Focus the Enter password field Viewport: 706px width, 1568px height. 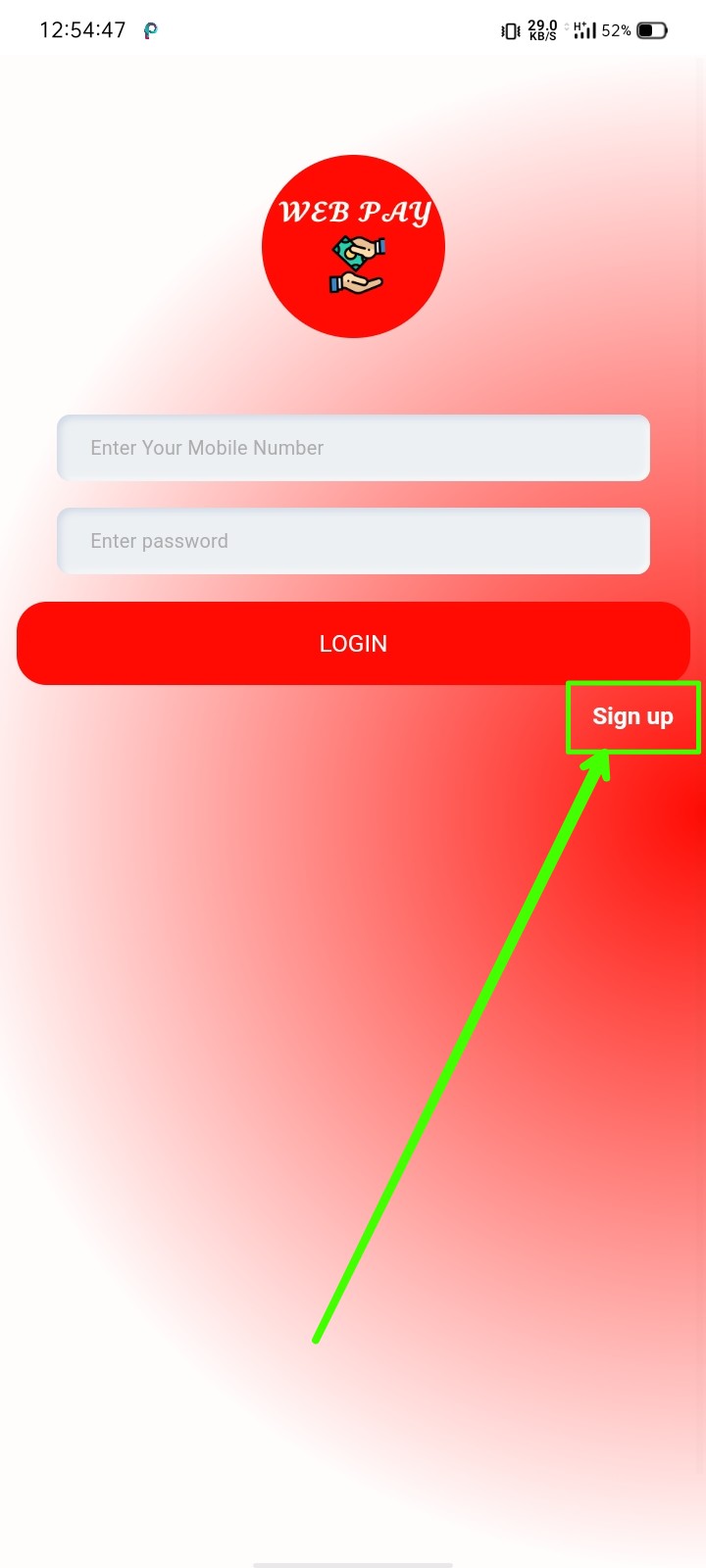(353, 541)
